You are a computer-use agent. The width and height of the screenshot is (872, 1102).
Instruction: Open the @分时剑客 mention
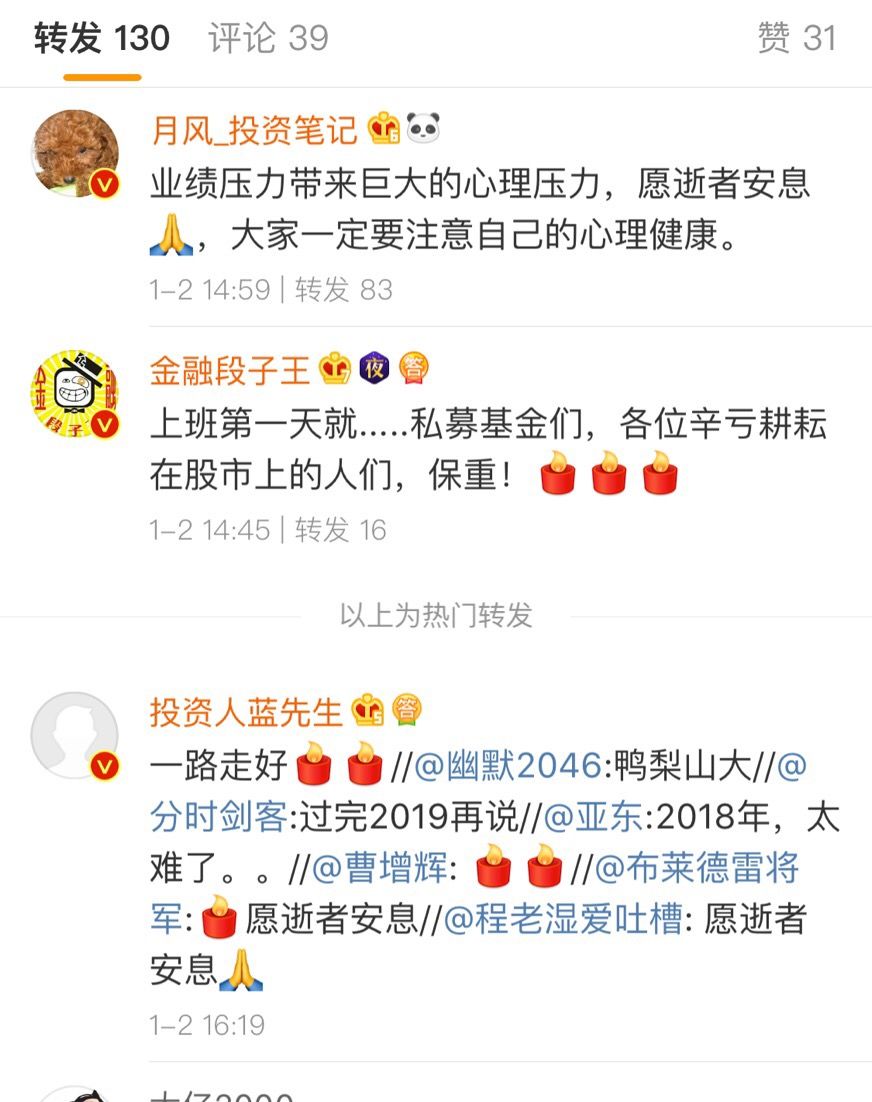pos(219,818)
